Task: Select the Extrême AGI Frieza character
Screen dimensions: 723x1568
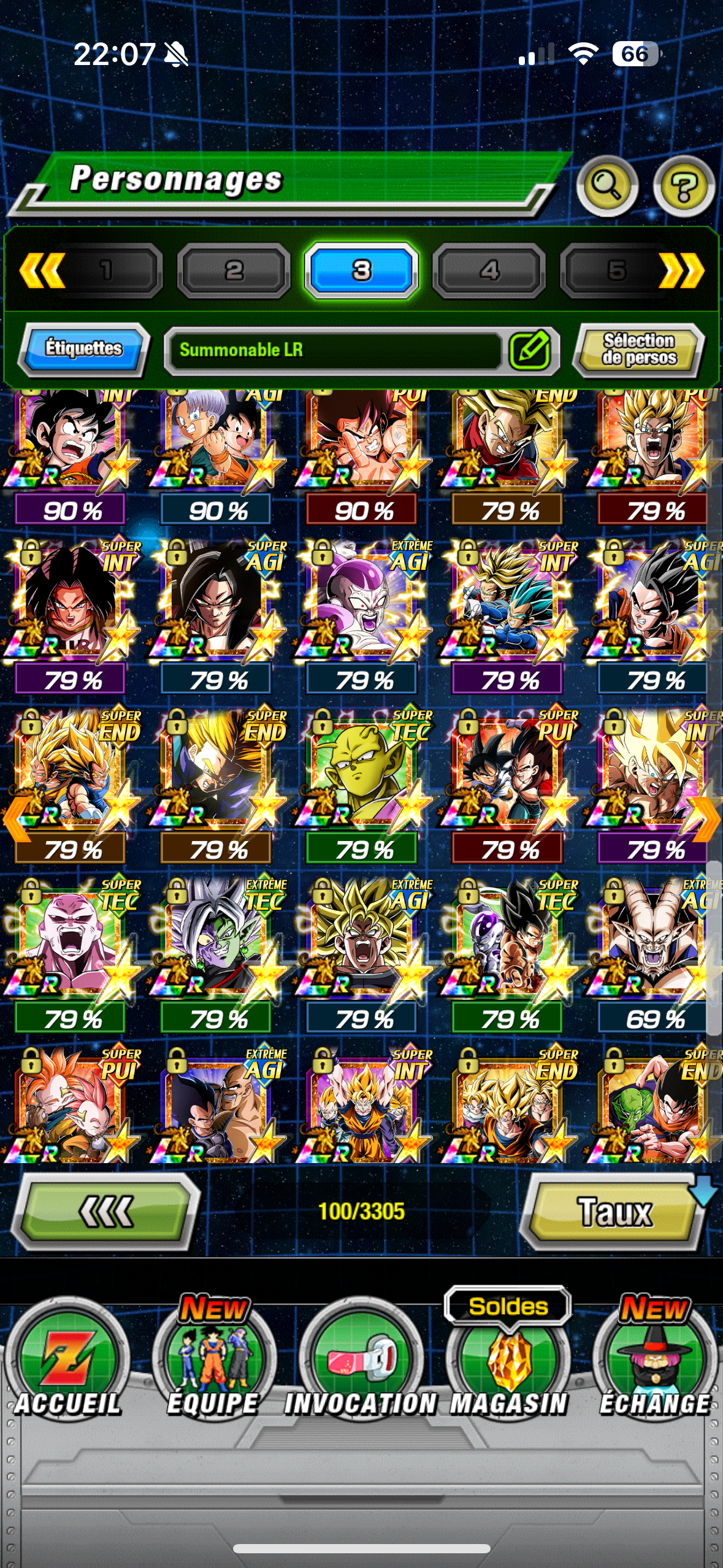Action: click(362, 601)
